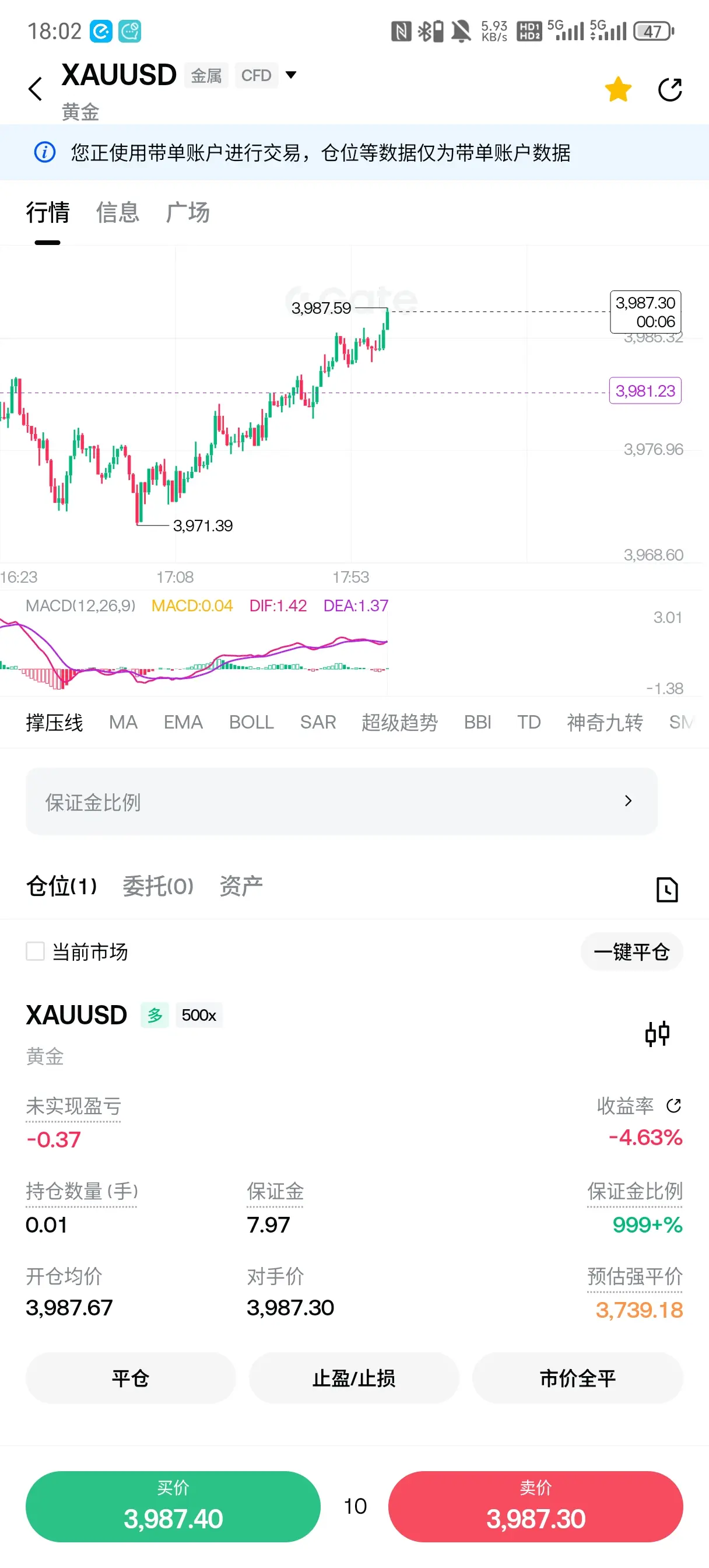709x1568 pixels.
Task: Open the 保证金比例 row
Action: 342,801
